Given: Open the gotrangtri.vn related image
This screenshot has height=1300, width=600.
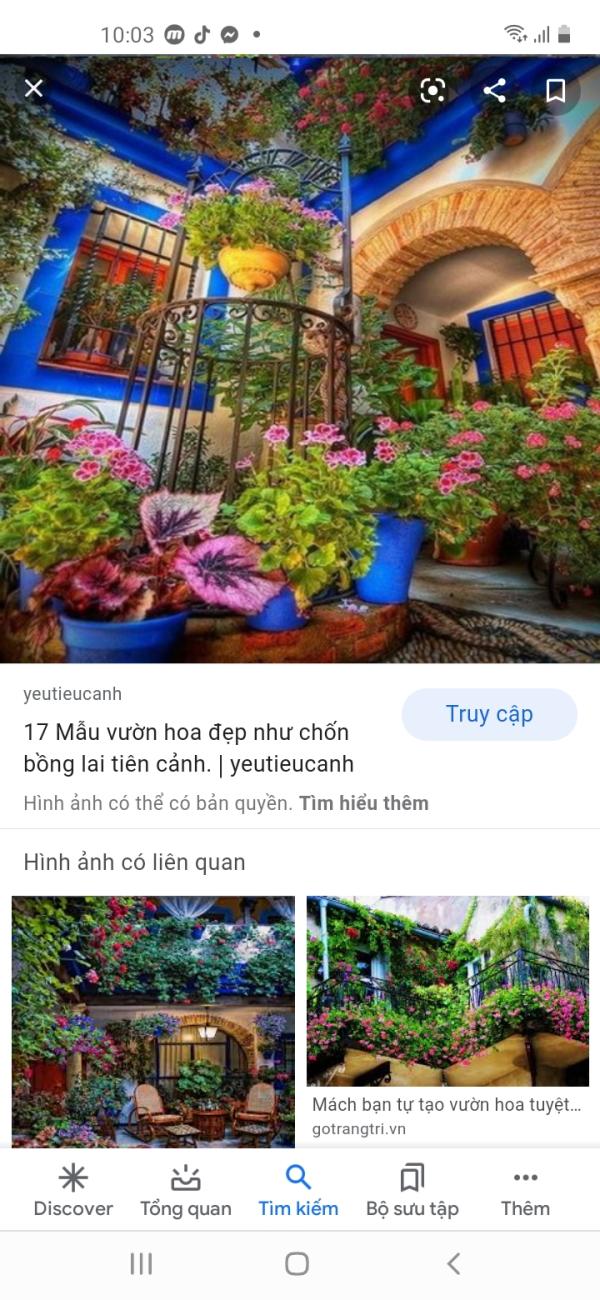Looking at the screenshot, I should [447, 992].
